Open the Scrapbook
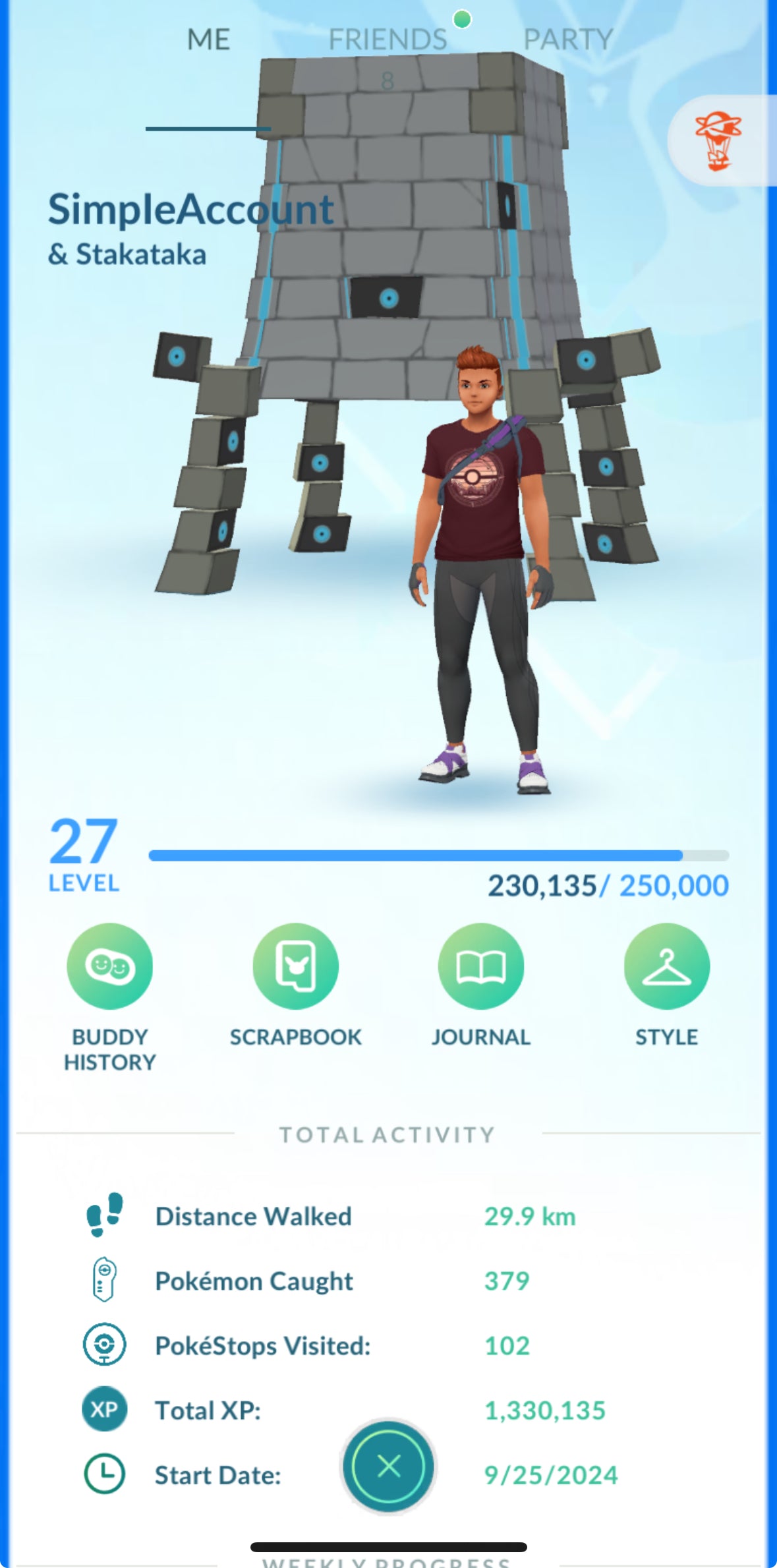This screenshot has height=1568, width=777. (295, 967)
